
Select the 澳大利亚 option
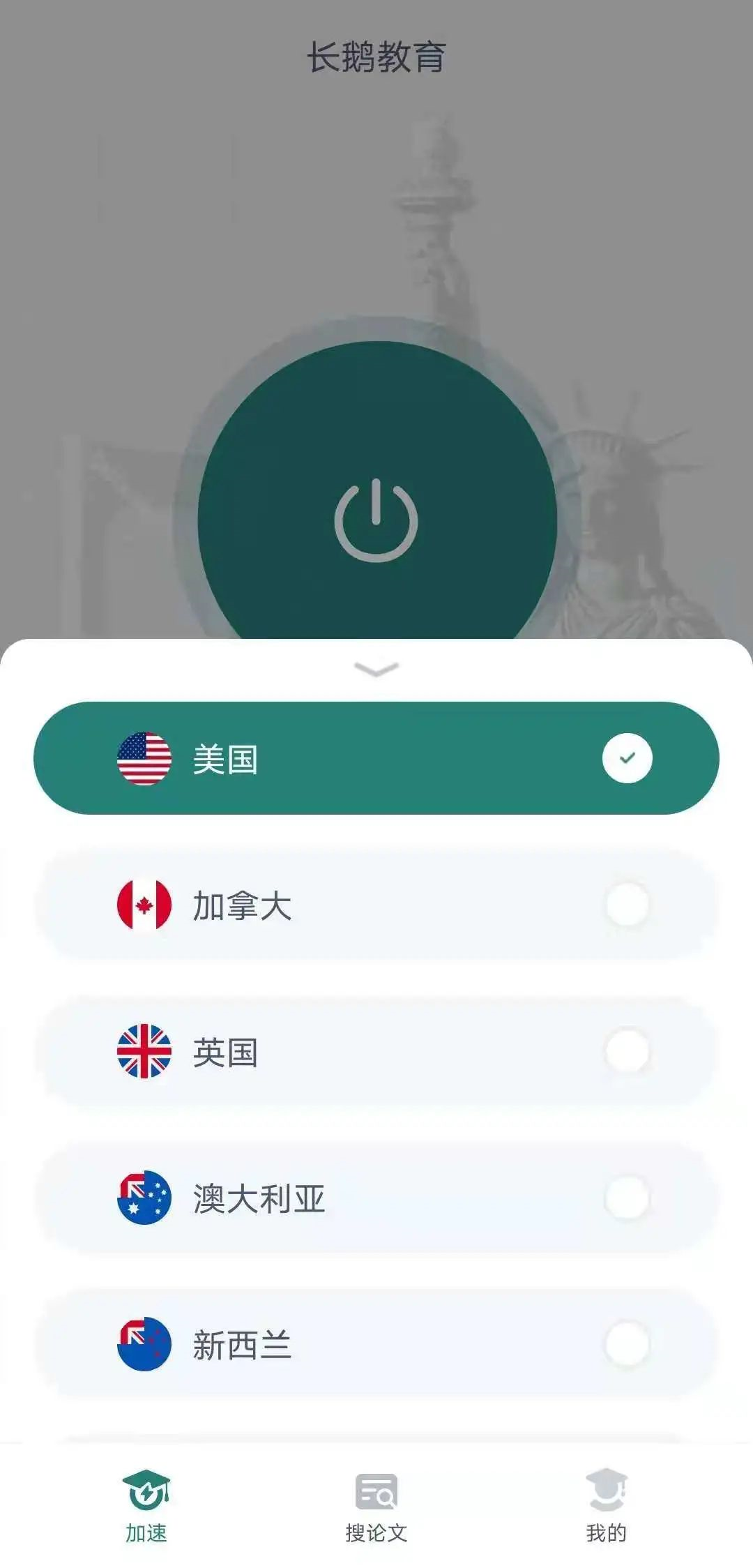point(376,1198)
